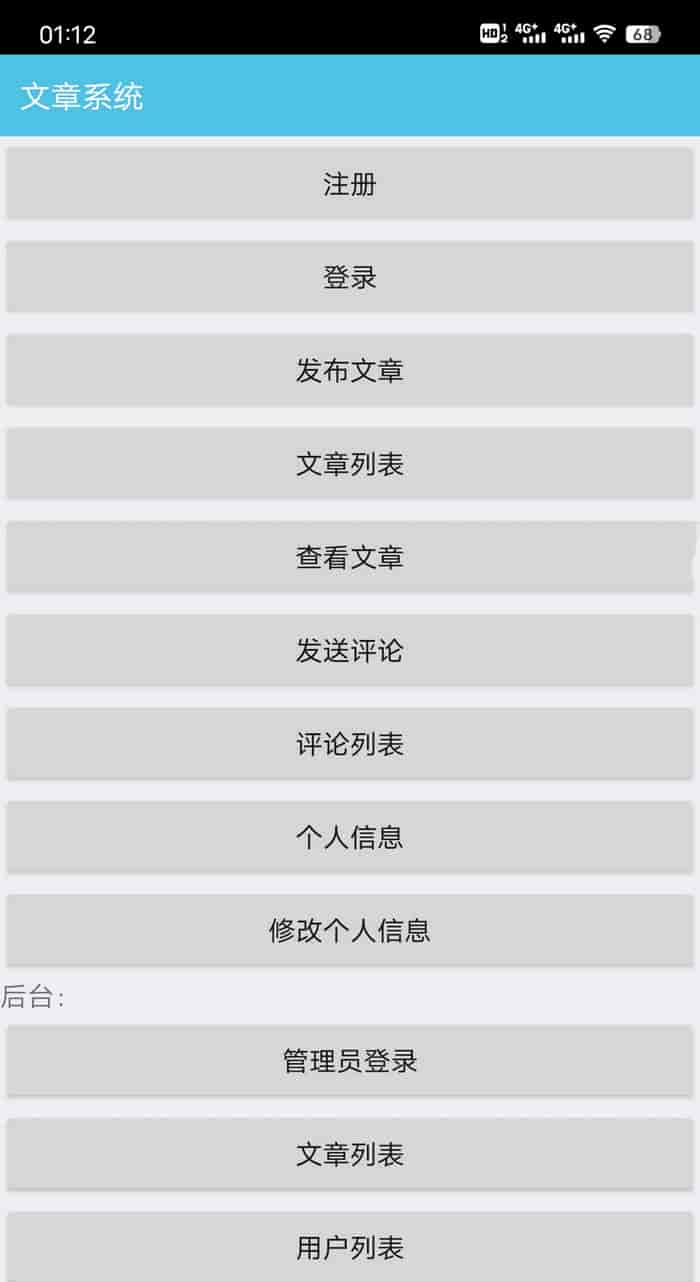Open the 登录 page
Screen dimensions: 700x1282
pyautogui.click(x=350, y=277)
